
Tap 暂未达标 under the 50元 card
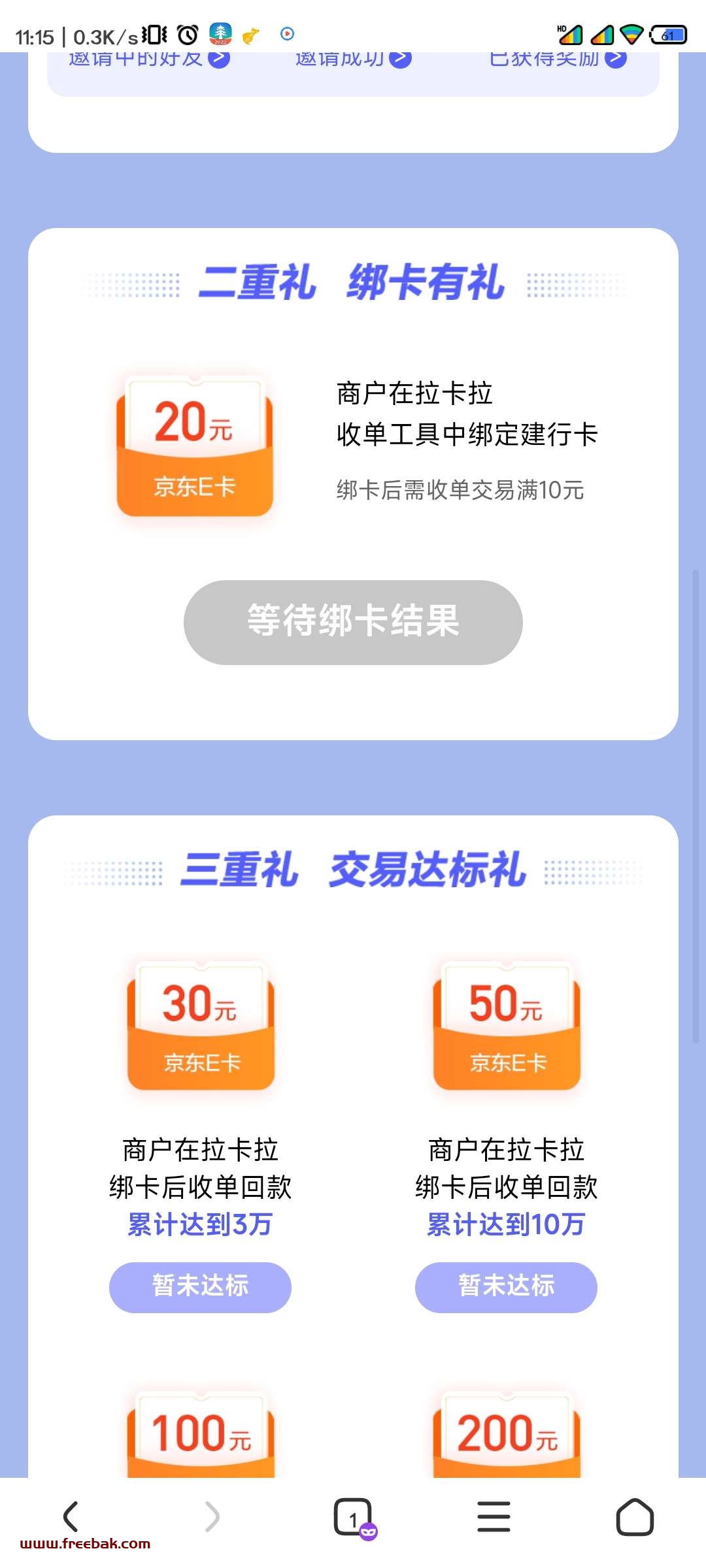pyautogui.click(x=506, y=1287)
